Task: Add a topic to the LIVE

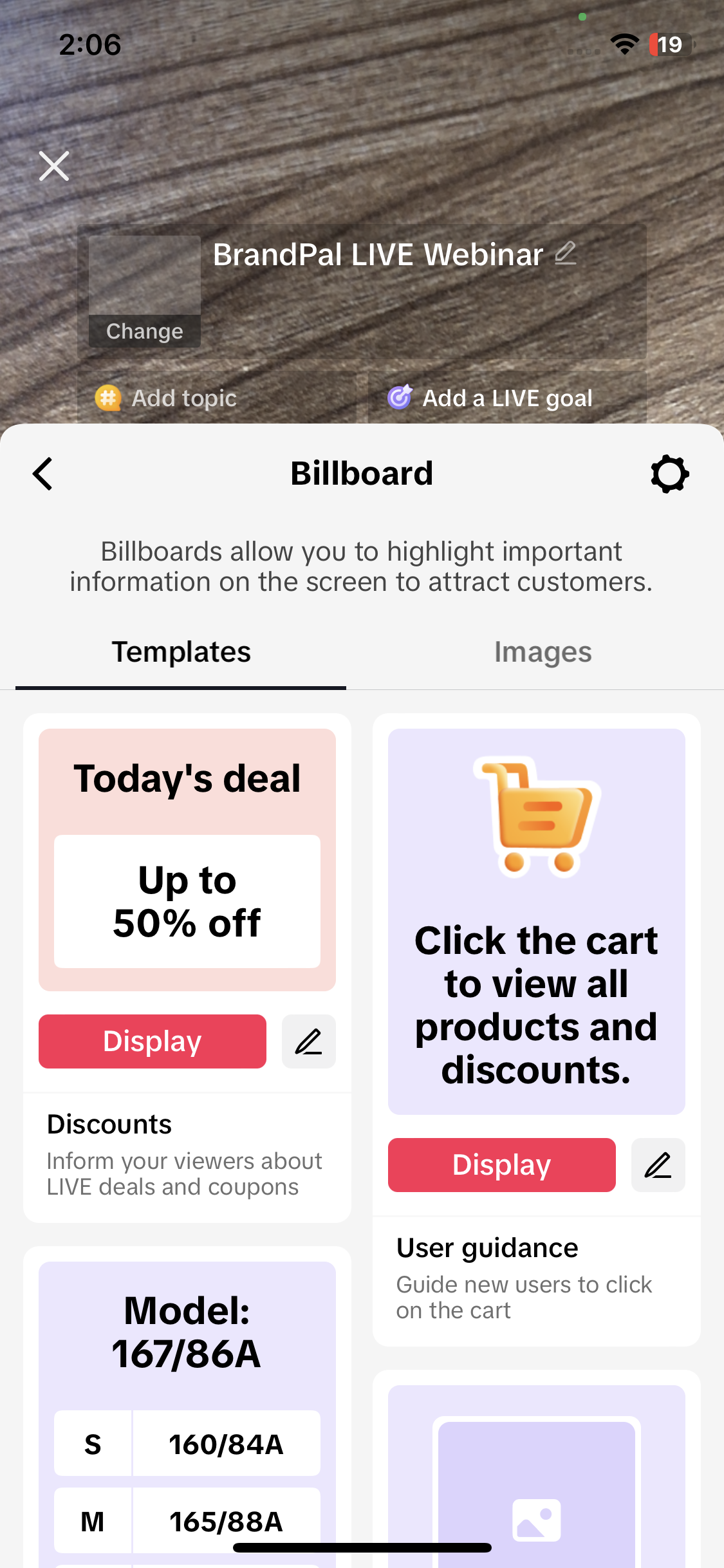Action: (x=185, y=398)
